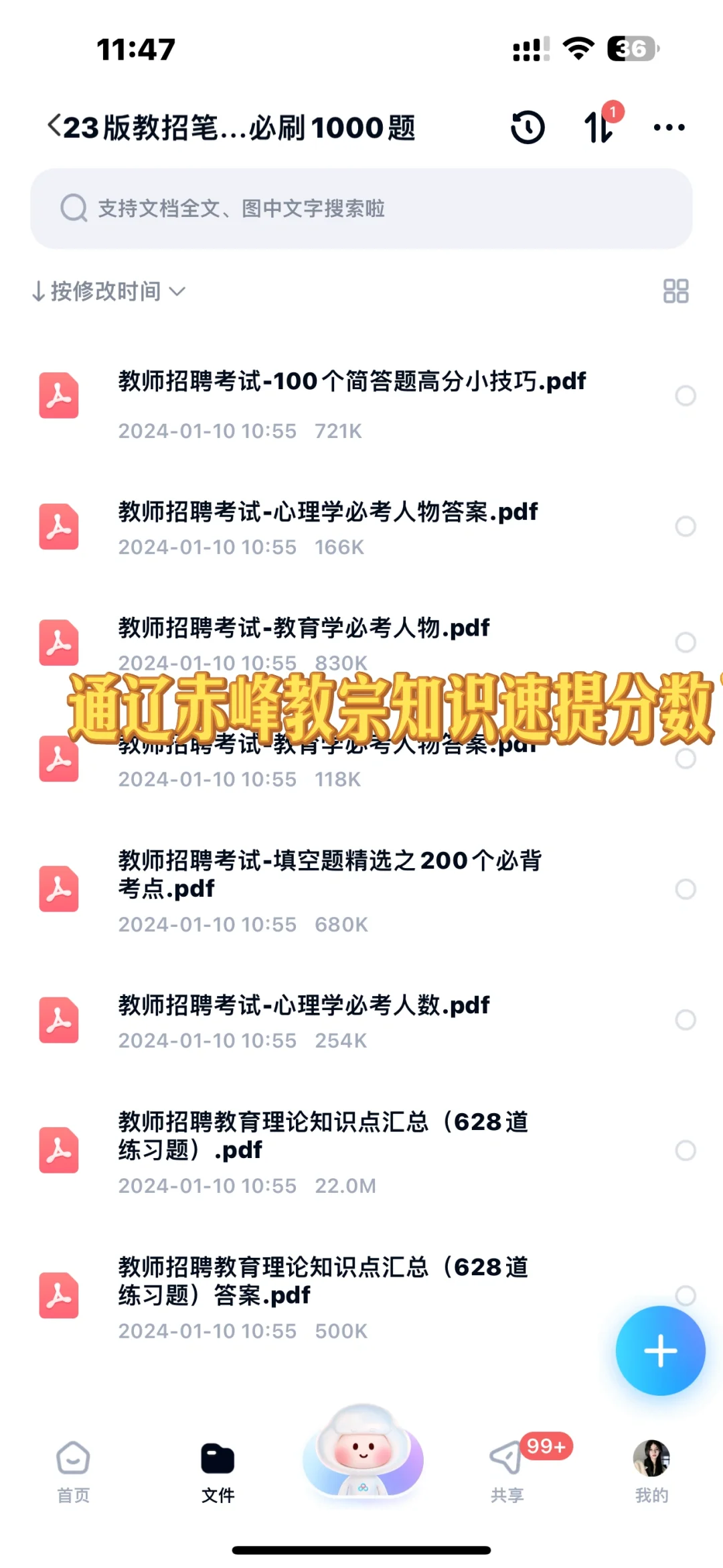Open 填空题精选之200个必背考点.pdf
The height and width of the screenshot is (1568, 723).
click(x=329, y=873)
